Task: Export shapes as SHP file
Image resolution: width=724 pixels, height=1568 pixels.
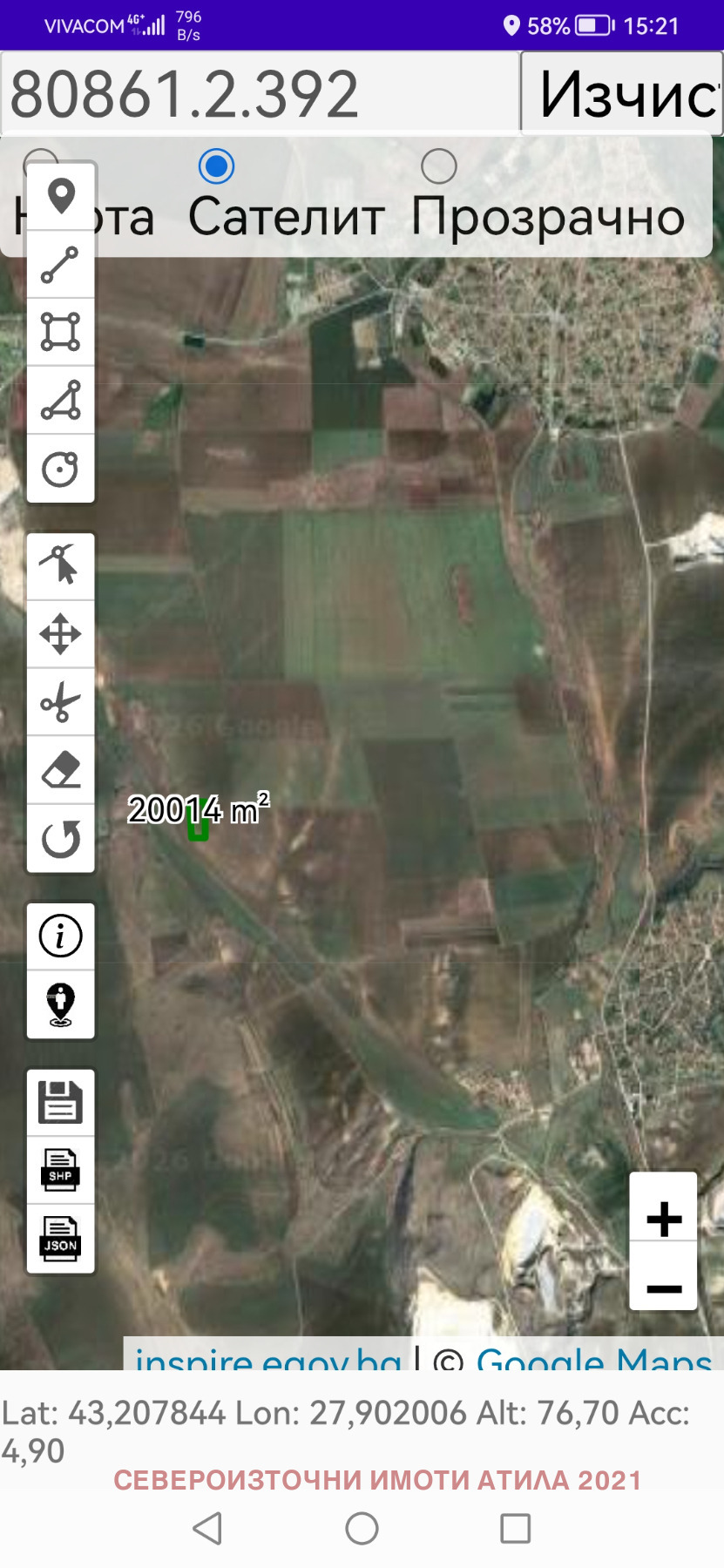Action: point(60,1170)
